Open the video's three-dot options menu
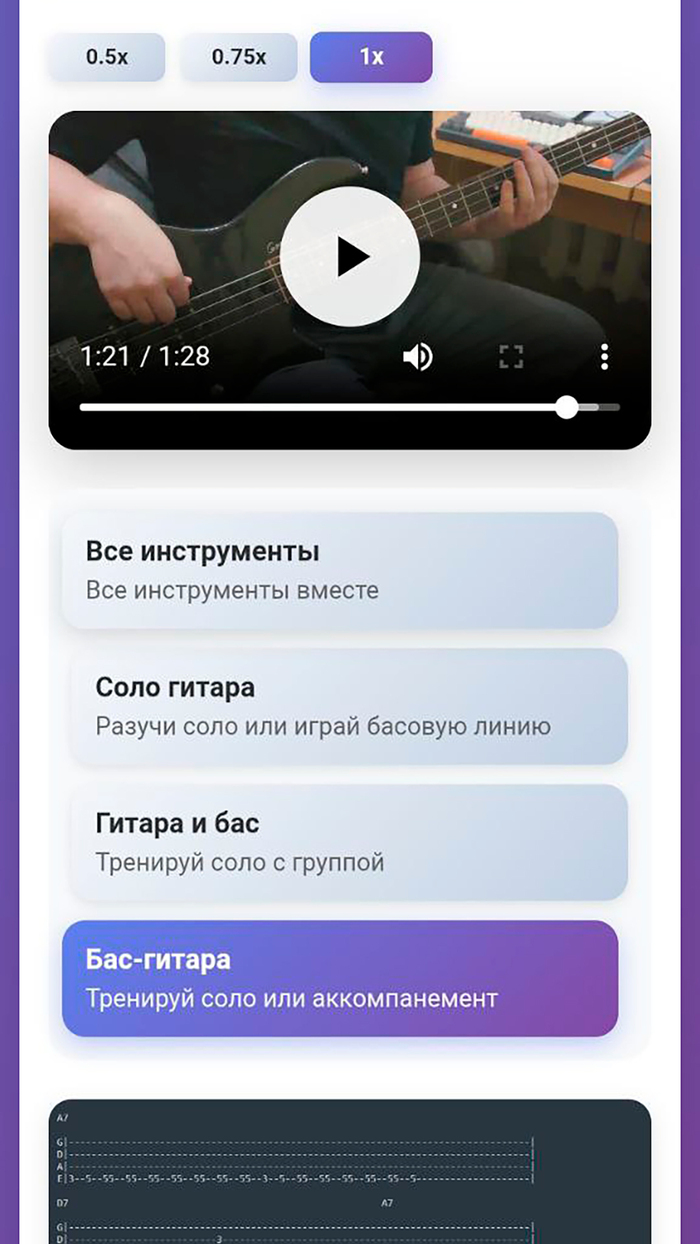The width and height of the screenshot is (700, 1244). (x=604, y=357)
